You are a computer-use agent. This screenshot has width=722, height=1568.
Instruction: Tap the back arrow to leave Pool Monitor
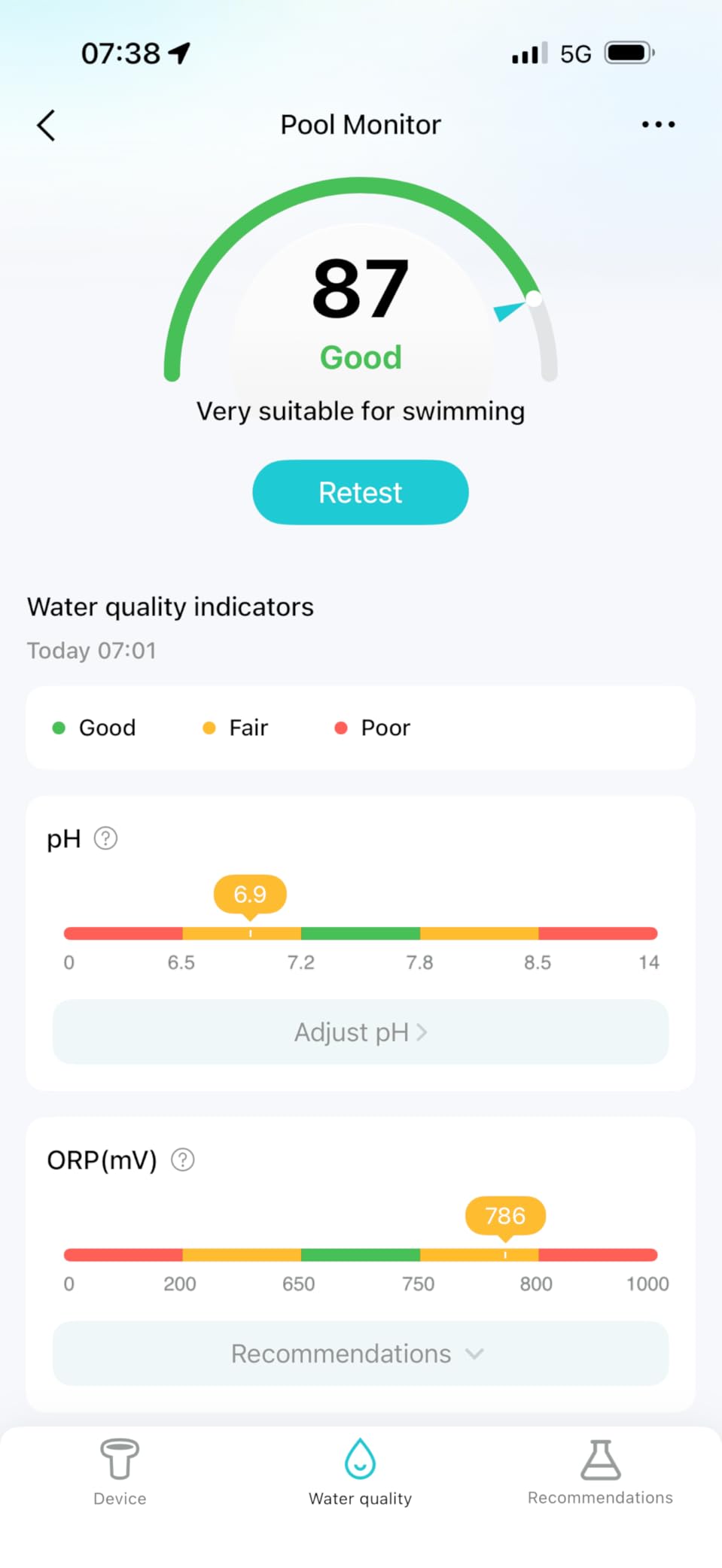pyautogui.click(x=46, y=124)
